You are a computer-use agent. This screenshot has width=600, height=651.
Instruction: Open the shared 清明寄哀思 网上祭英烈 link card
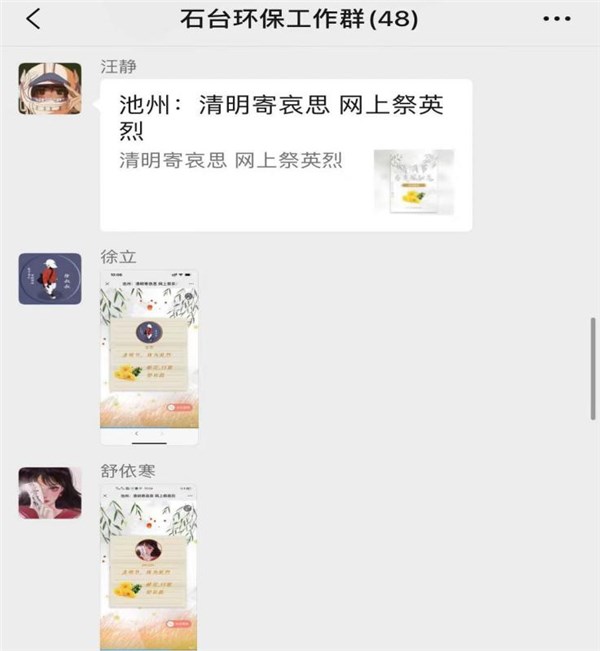(x=285, y=155)
